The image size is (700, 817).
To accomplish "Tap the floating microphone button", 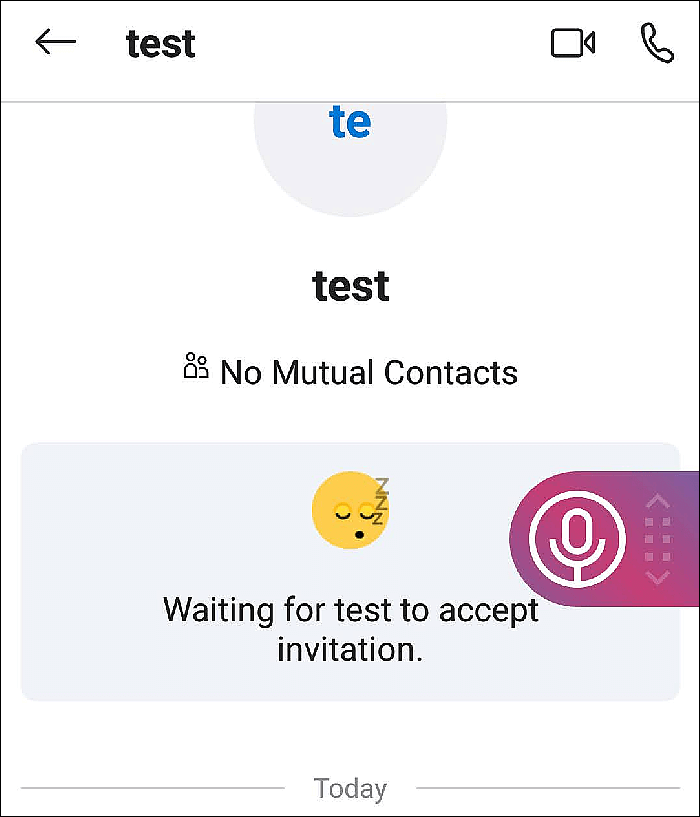I will [577, 539].
